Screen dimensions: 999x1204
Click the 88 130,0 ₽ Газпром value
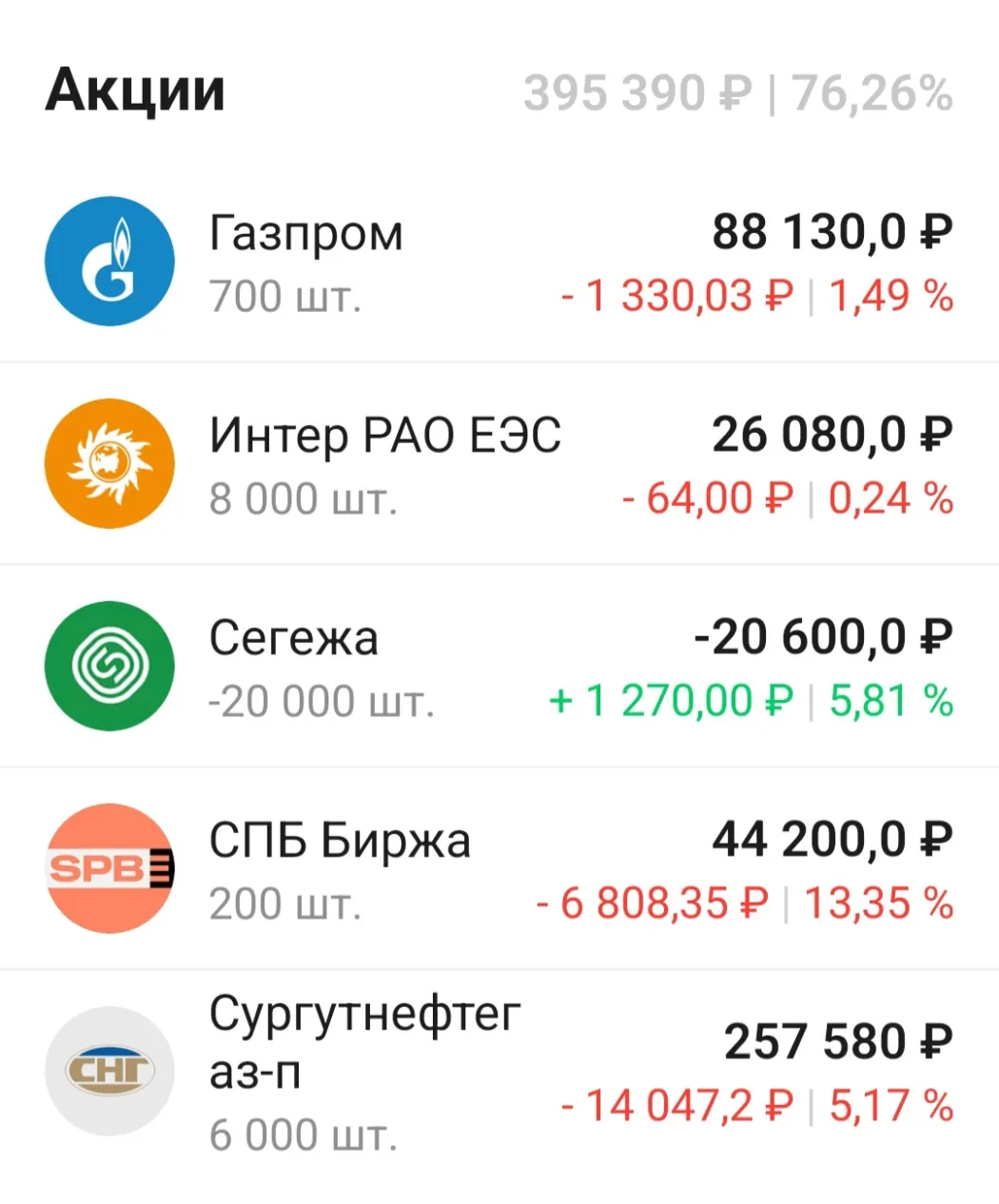(831, 232)
